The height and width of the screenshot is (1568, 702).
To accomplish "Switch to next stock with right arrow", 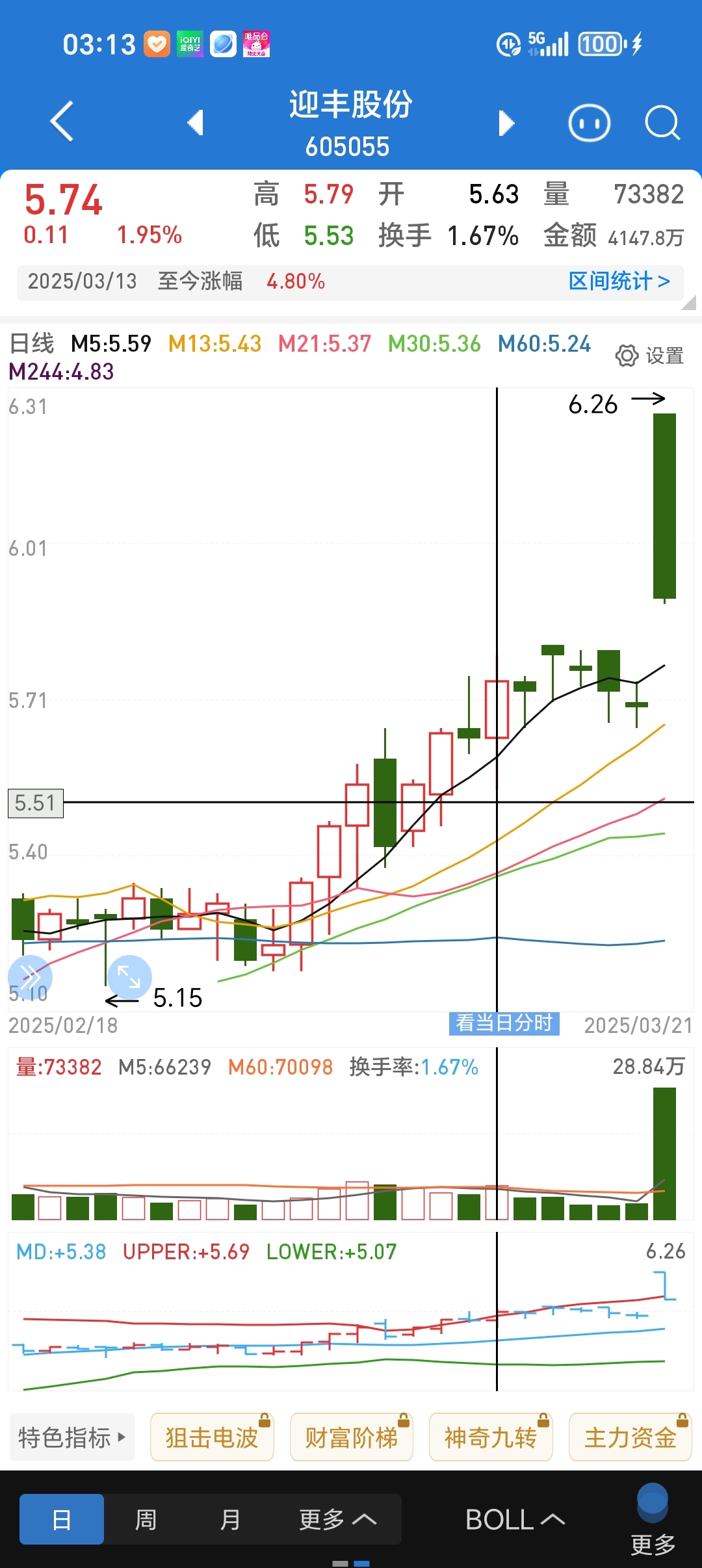I will (506, 122).
